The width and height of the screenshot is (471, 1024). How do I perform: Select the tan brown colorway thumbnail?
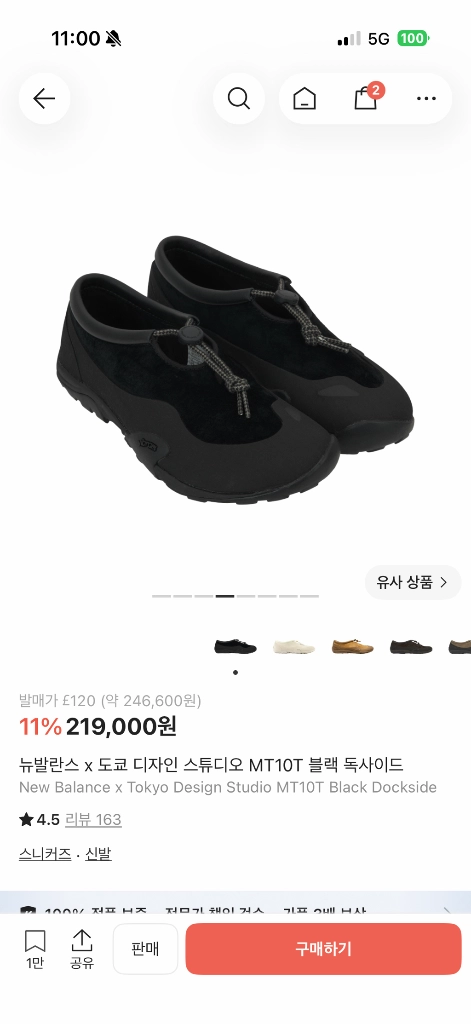pyautogui.click(x=352, y=647)
